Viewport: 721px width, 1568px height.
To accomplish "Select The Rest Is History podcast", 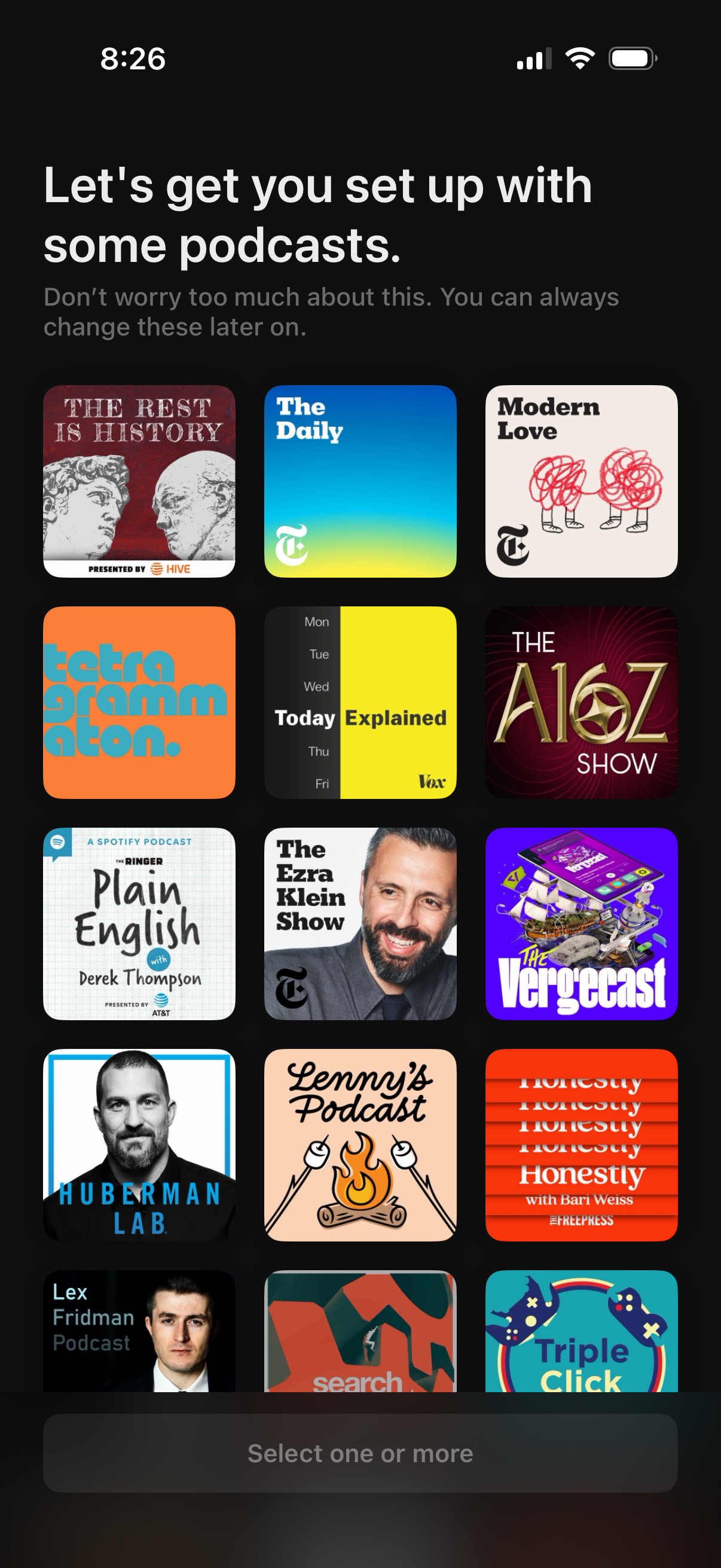I will click(x=139, y=481).
